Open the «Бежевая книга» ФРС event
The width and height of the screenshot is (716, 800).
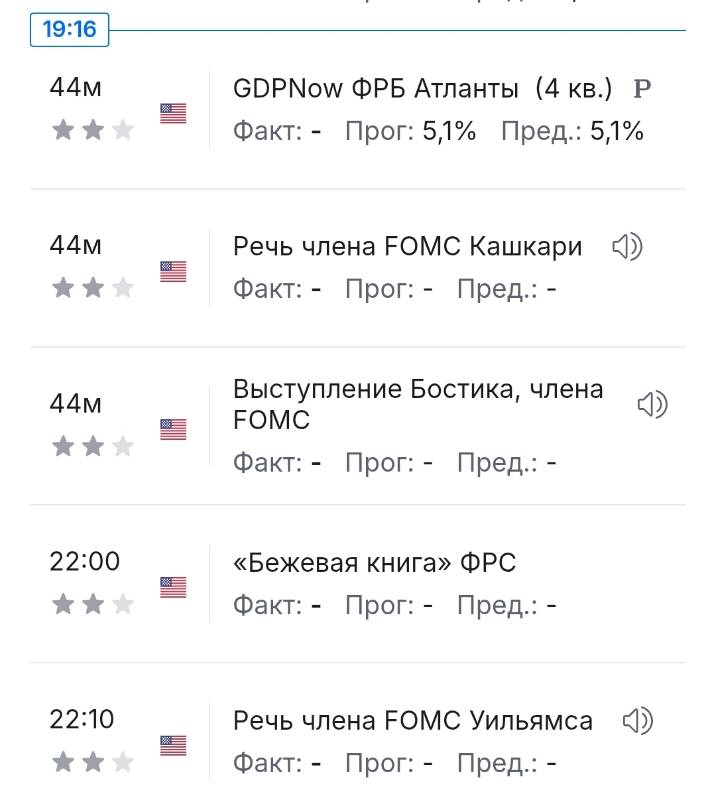coord(374,563)
